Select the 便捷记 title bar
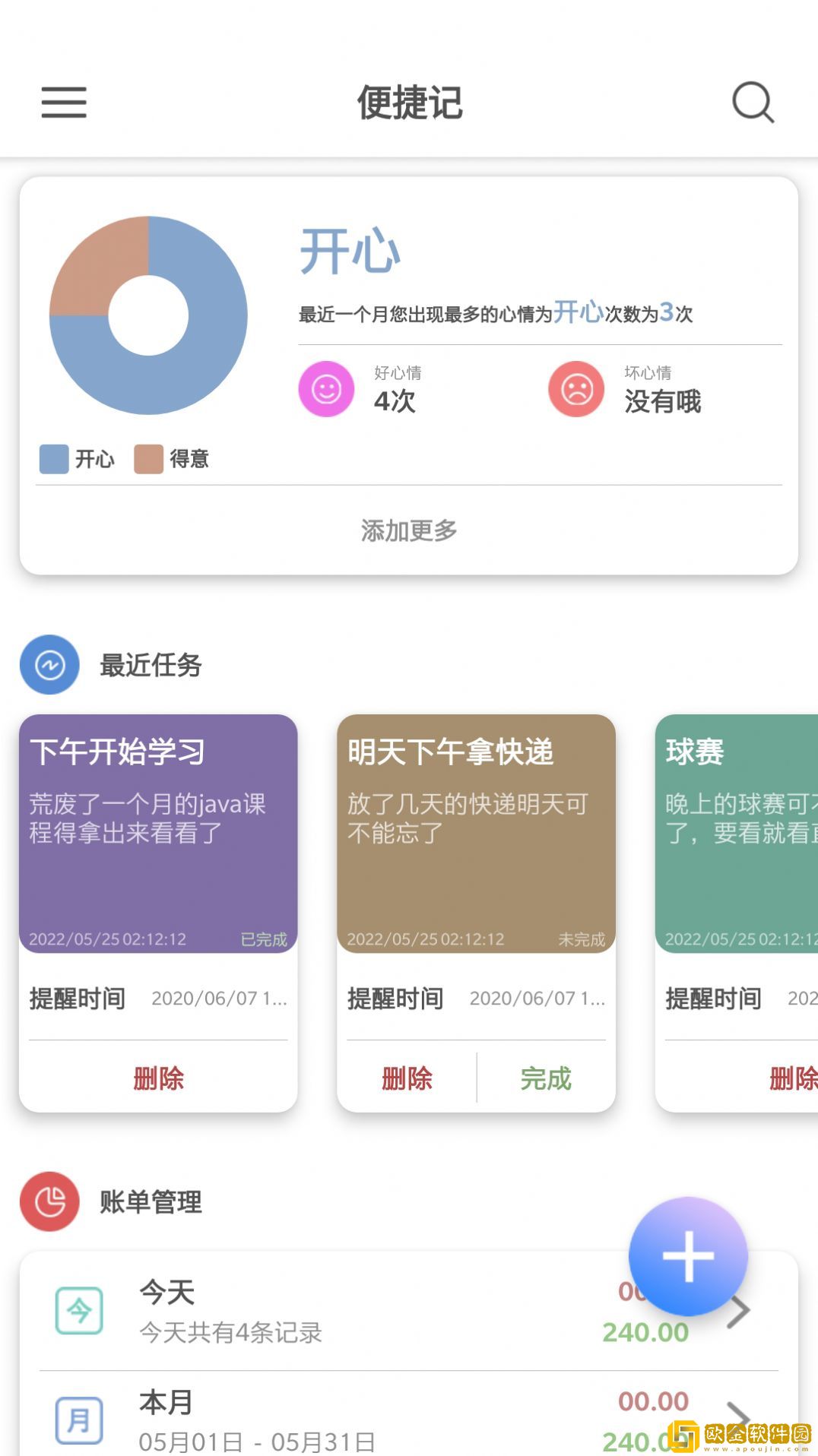Image resolution: width=818 pixels, height=1456 pixels. pos(409,103)
